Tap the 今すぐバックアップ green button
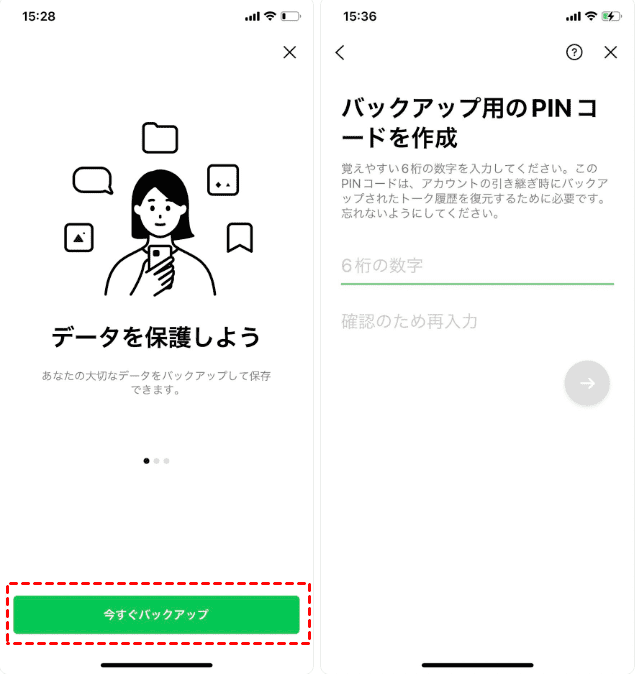The height and width of the screenshot is (674, 635). click(x=156, y=614)
